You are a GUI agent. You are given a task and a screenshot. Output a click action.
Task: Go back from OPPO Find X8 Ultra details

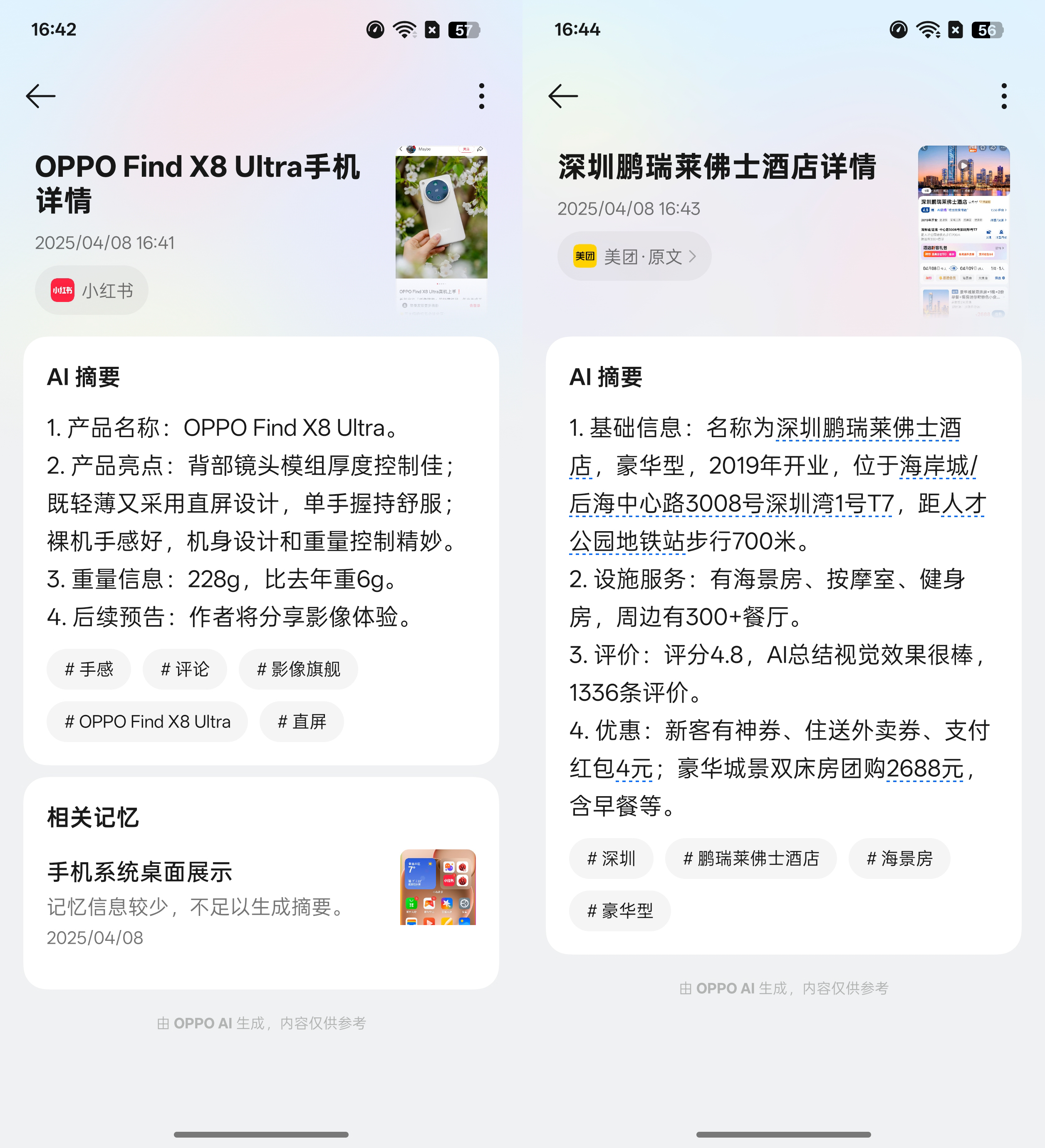click(41, 96)
